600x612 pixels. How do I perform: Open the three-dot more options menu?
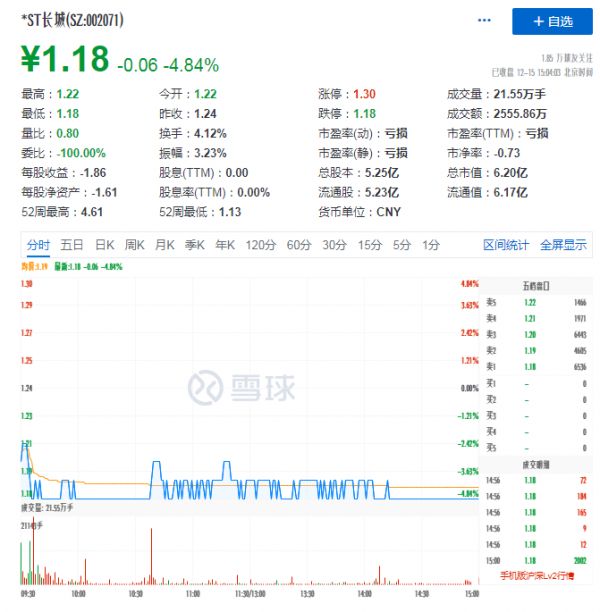coord(485,21)
